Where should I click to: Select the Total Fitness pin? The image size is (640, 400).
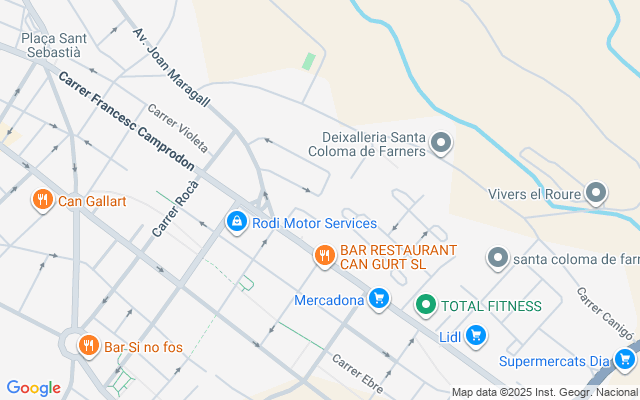[x=426, y=305]
